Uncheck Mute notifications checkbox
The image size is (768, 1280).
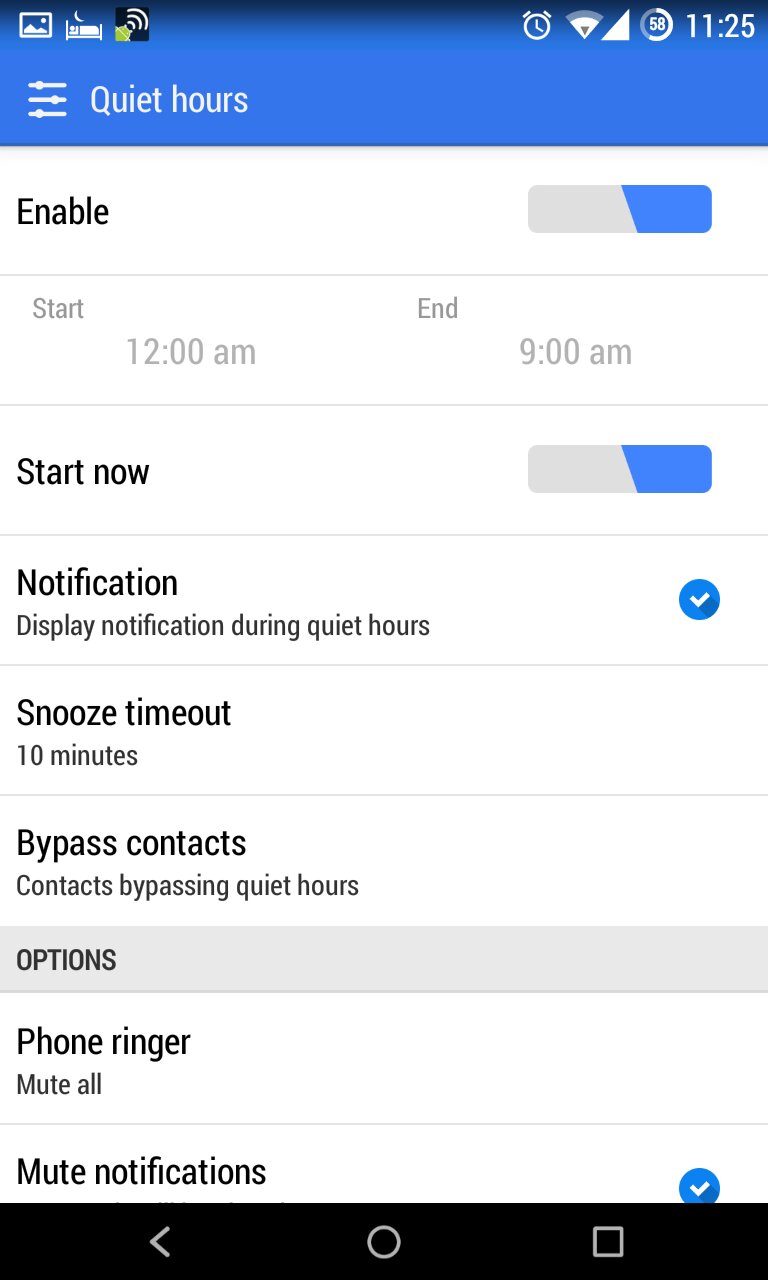(x=699, y=1186)
